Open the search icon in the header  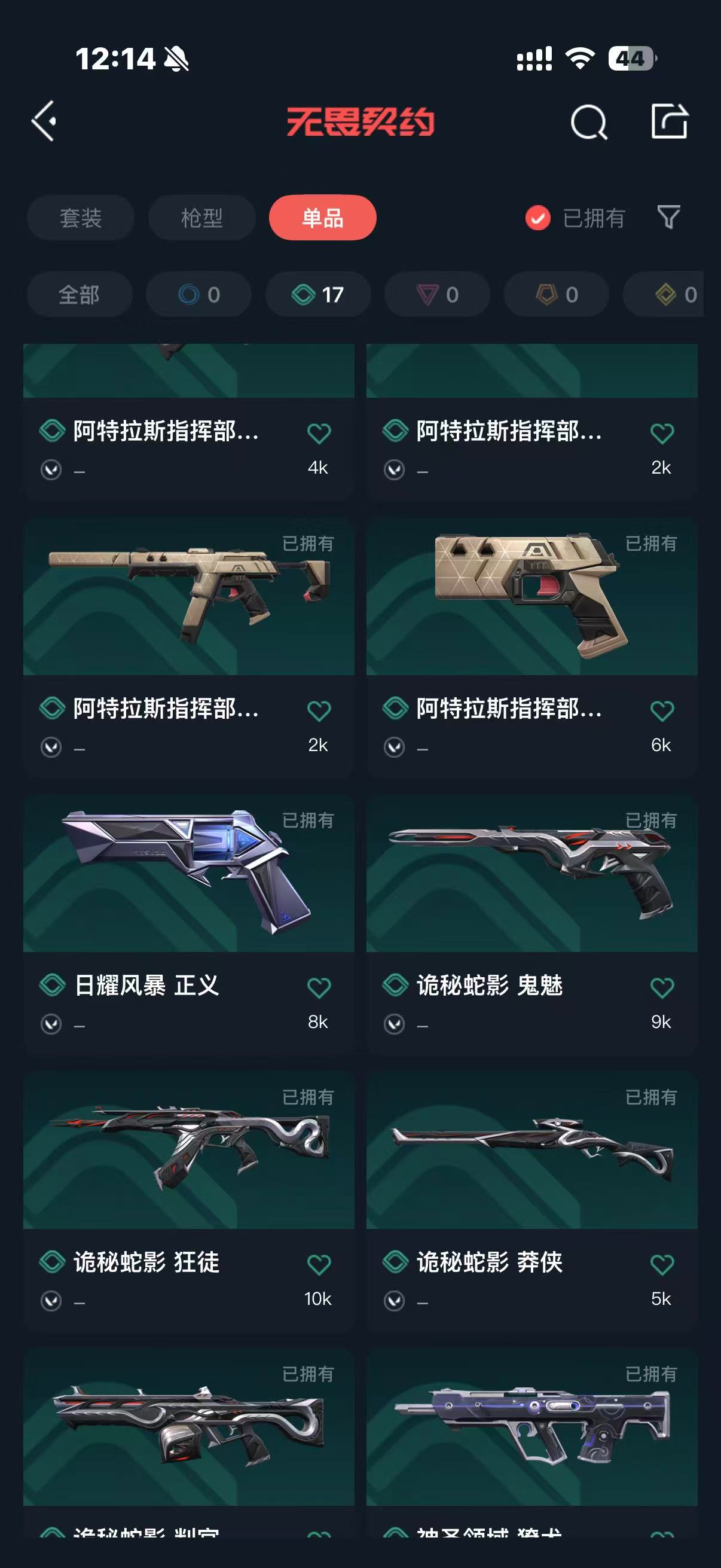click(588, 123)
